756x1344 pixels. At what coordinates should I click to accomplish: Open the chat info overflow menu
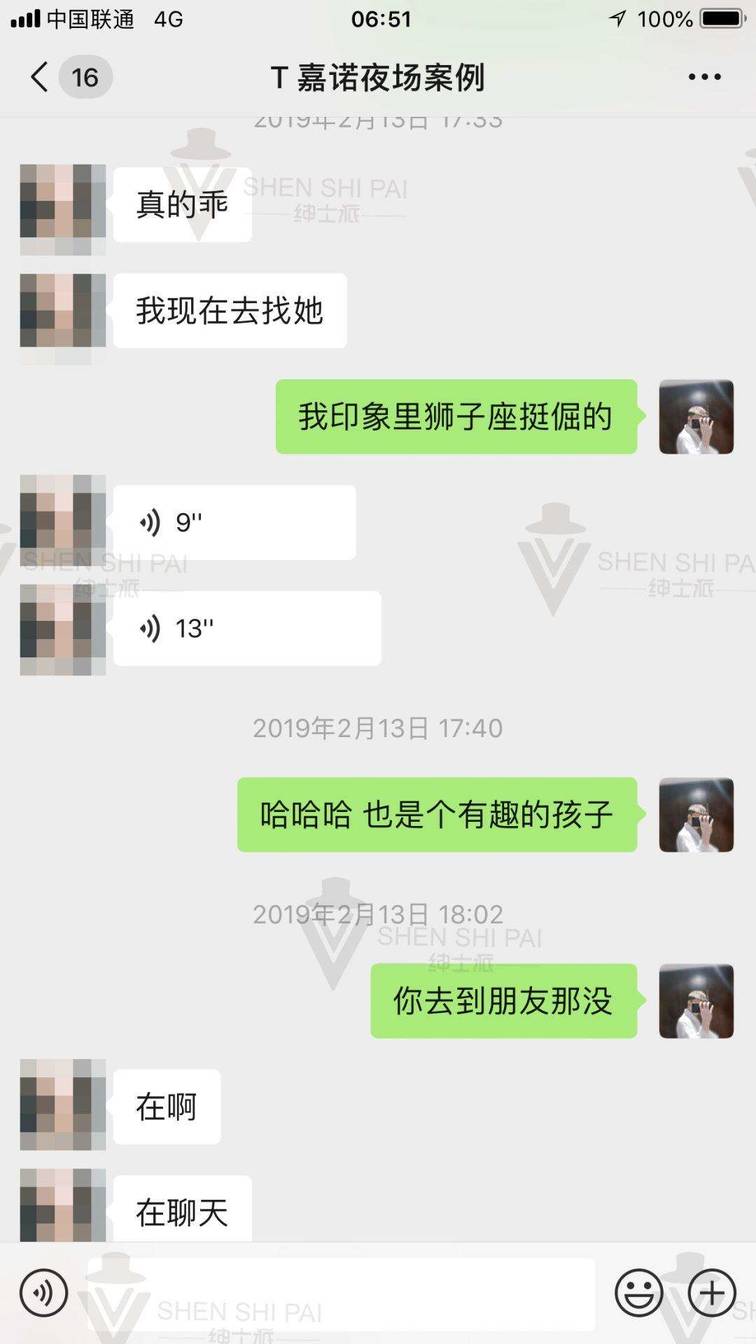(x=704, y=77)
